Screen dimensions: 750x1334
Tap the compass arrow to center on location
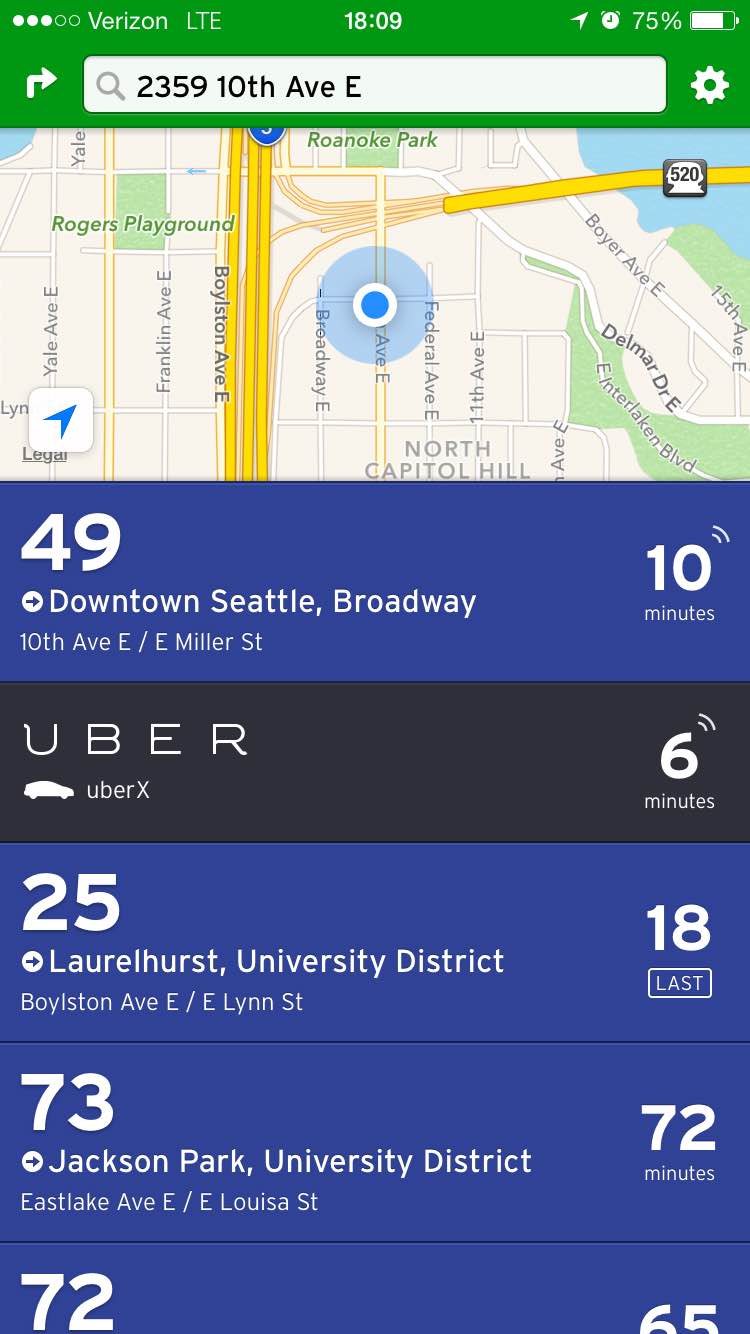[62, 421]
